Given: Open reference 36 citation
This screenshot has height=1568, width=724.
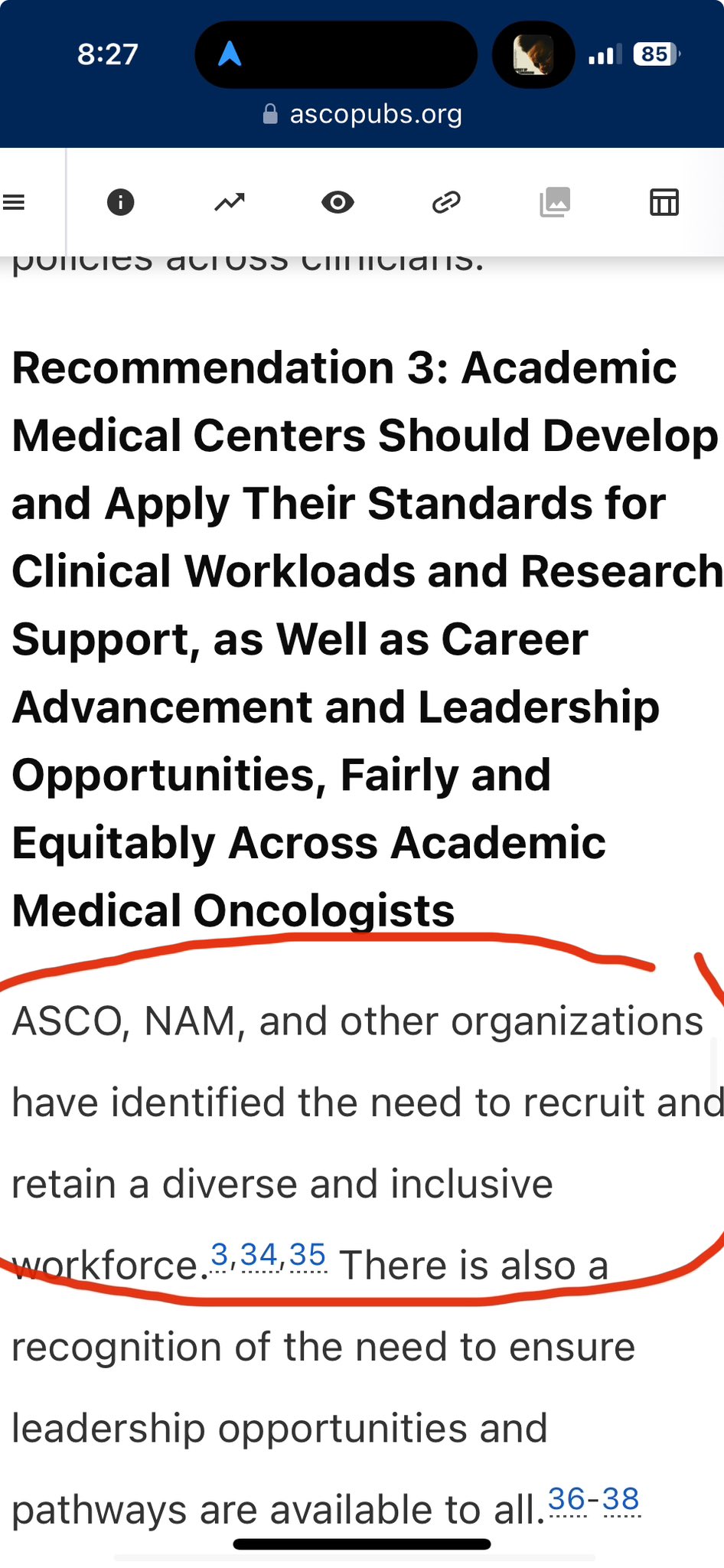Looking at the screenshot, I should tap(567, 1499).
